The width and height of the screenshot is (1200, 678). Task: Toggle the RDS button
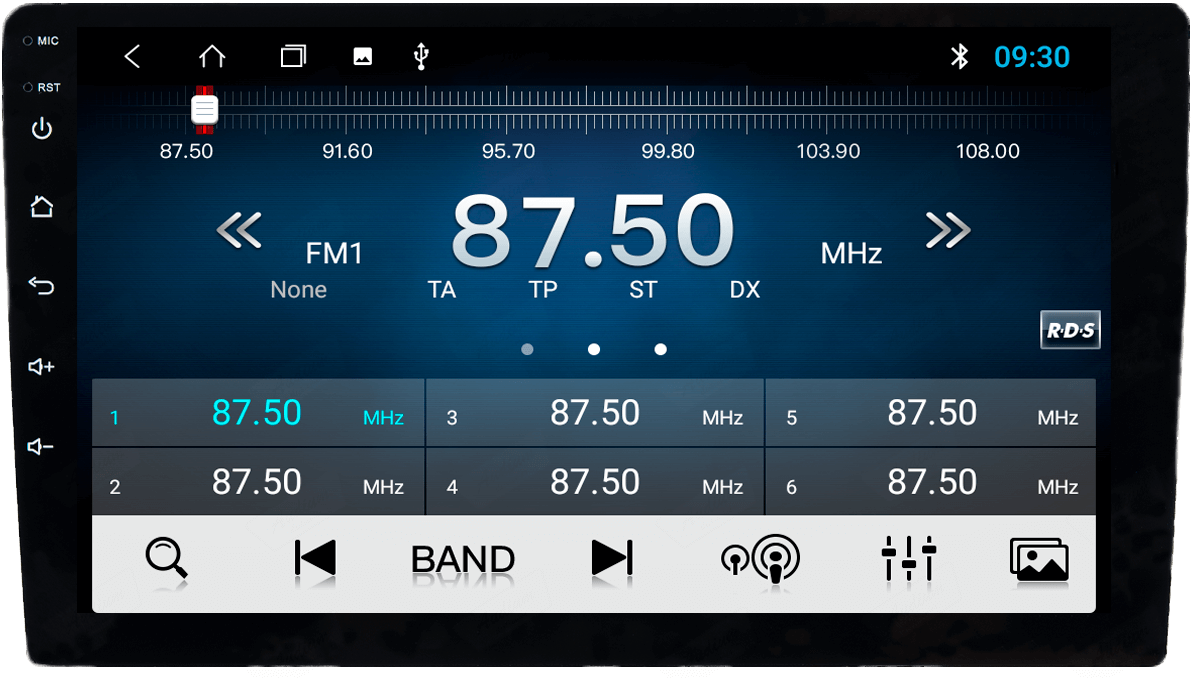pyautogui.click(x=1070, y=330)
